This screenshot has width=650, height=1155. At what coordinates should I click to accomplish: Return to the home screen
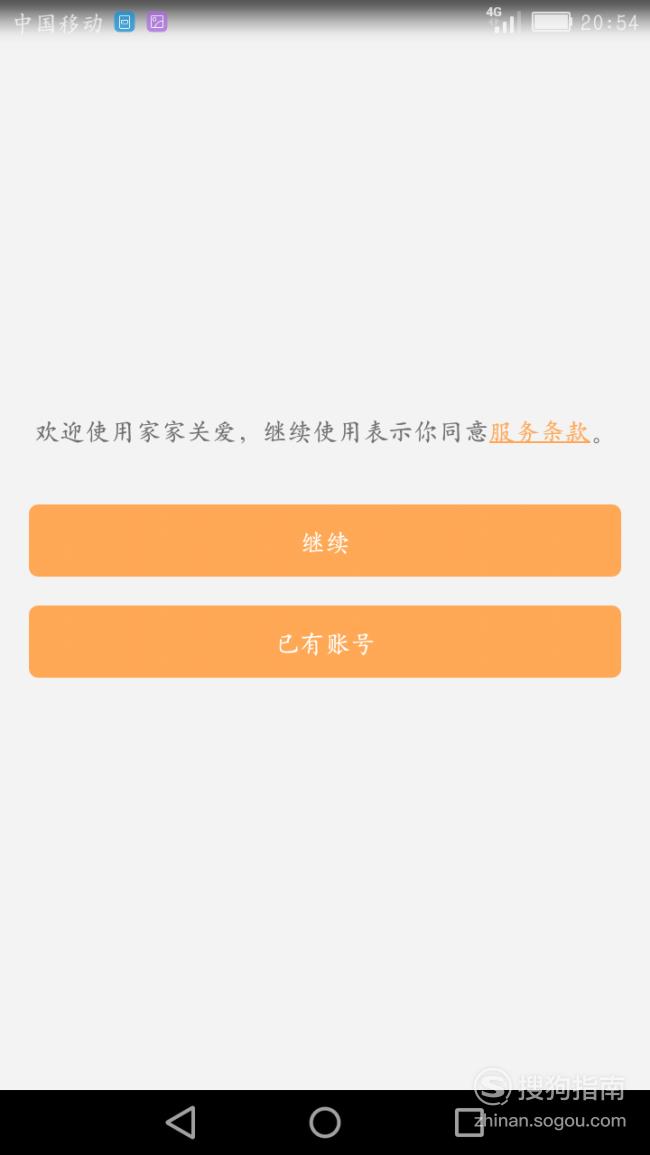325,1123
